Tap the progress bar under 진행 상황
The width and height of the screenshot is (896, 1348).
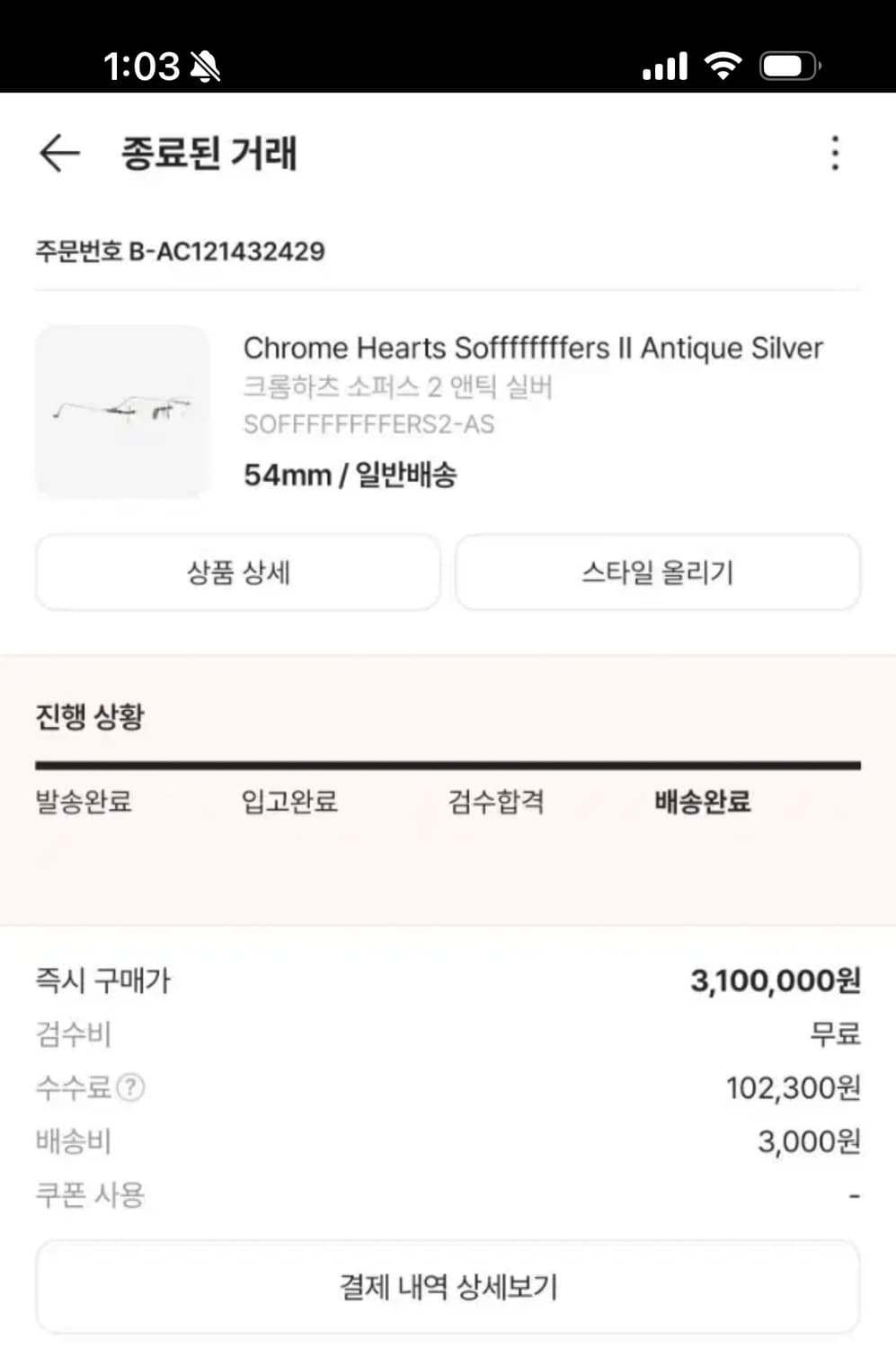point(448,765)
